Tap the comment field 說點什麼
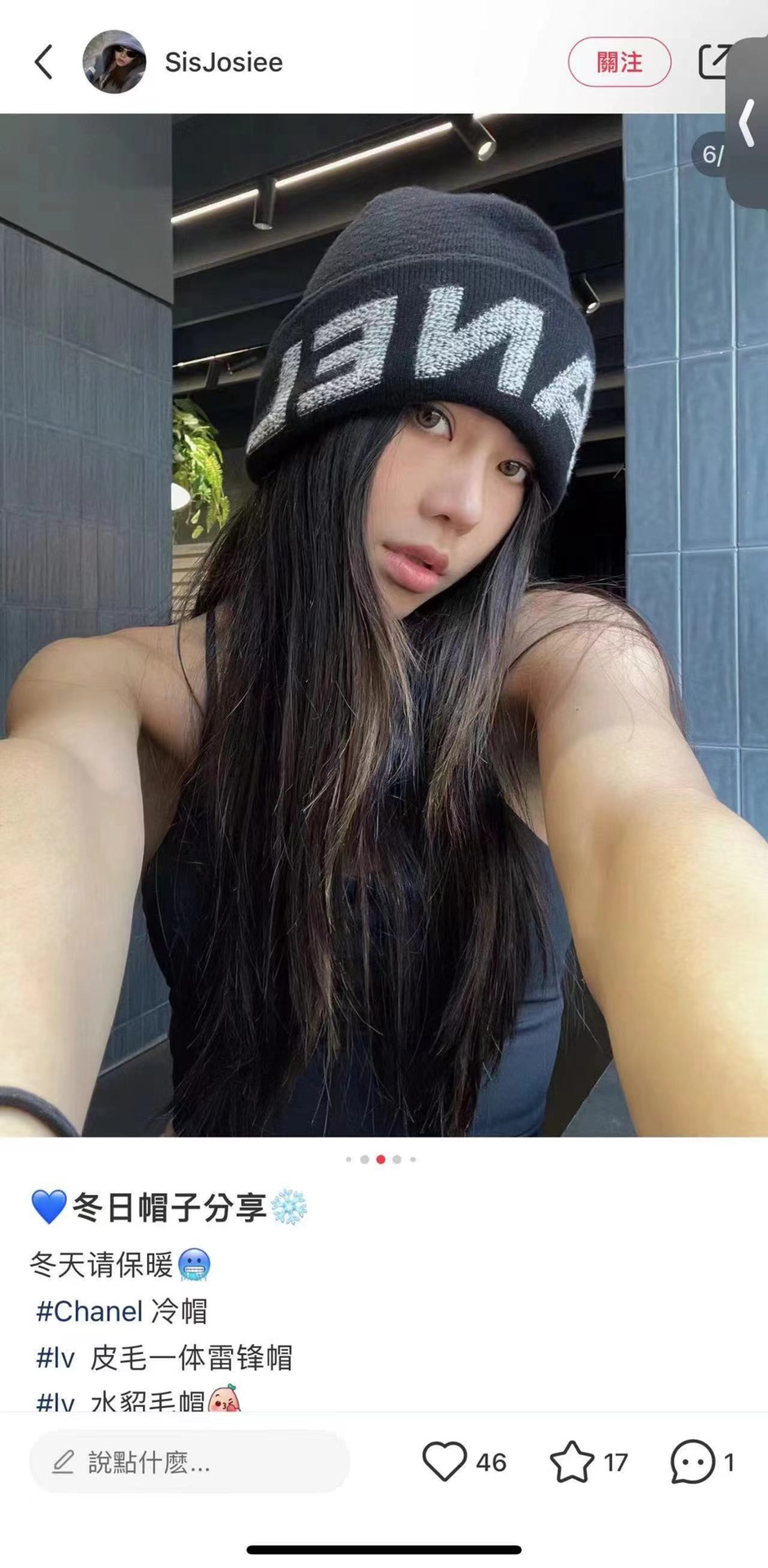The height and width of the screenshot is (1568, 768). click(x=190, y=1462)
